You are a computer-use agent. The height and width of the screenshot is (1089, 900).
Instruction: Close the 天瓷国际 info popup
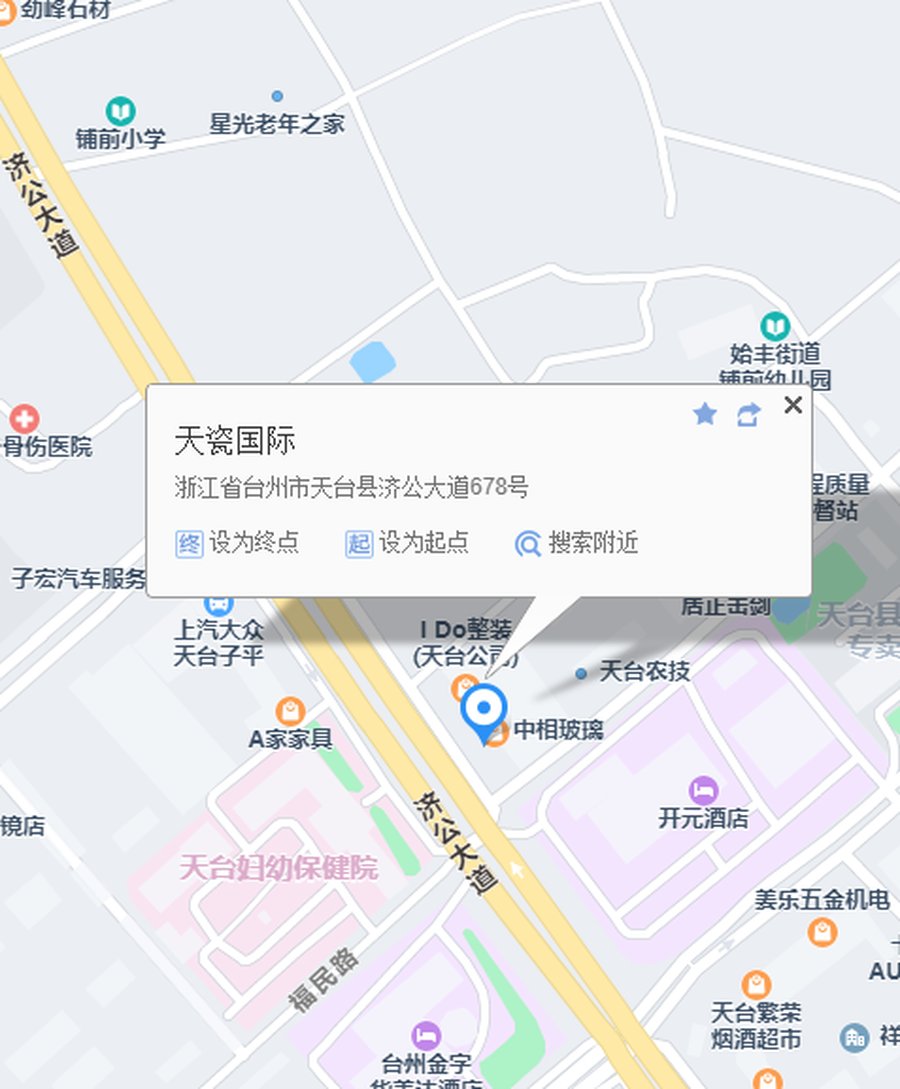(793, 405)
